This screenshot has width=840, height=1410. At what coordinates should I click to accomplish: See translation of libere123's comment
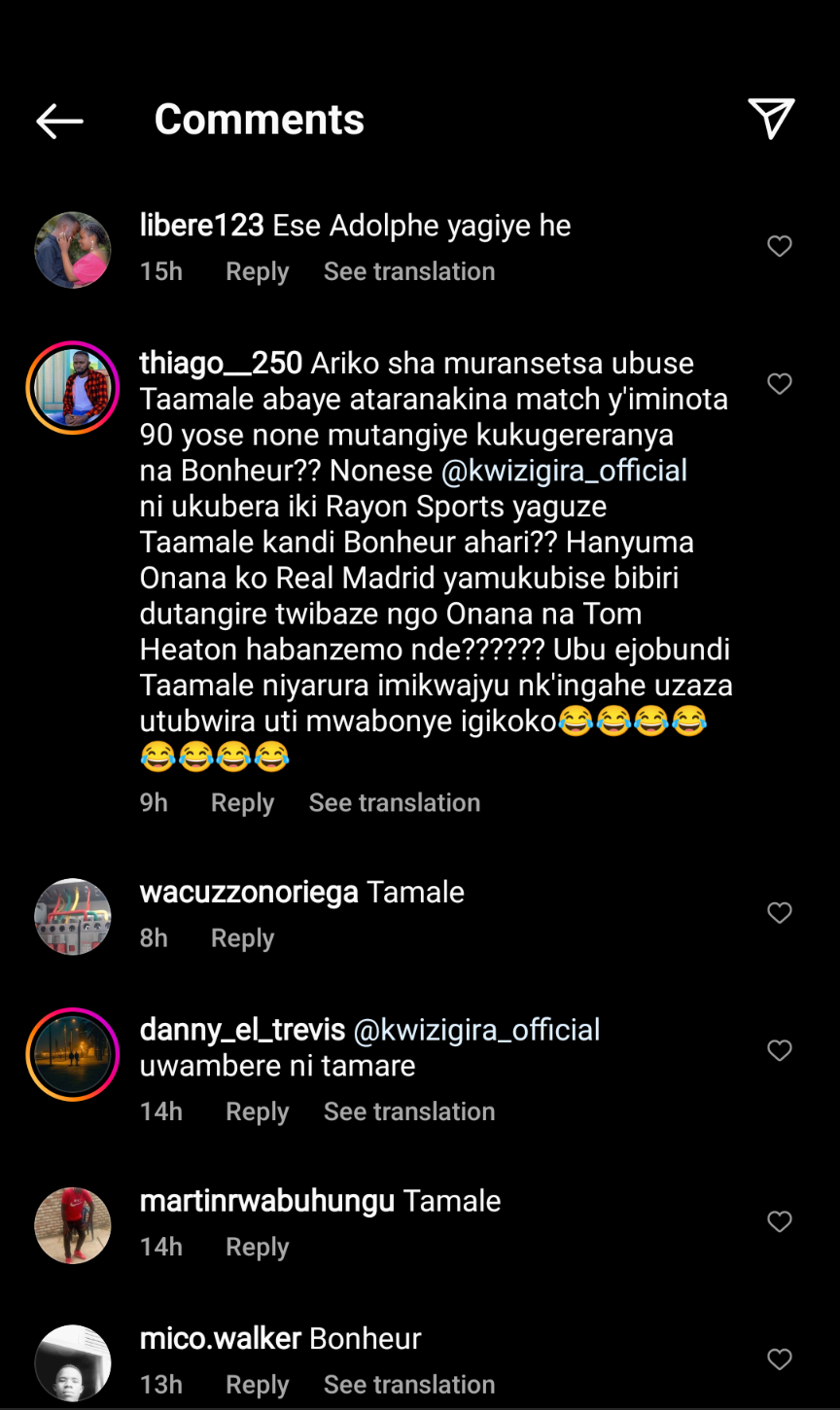[408, 271]
